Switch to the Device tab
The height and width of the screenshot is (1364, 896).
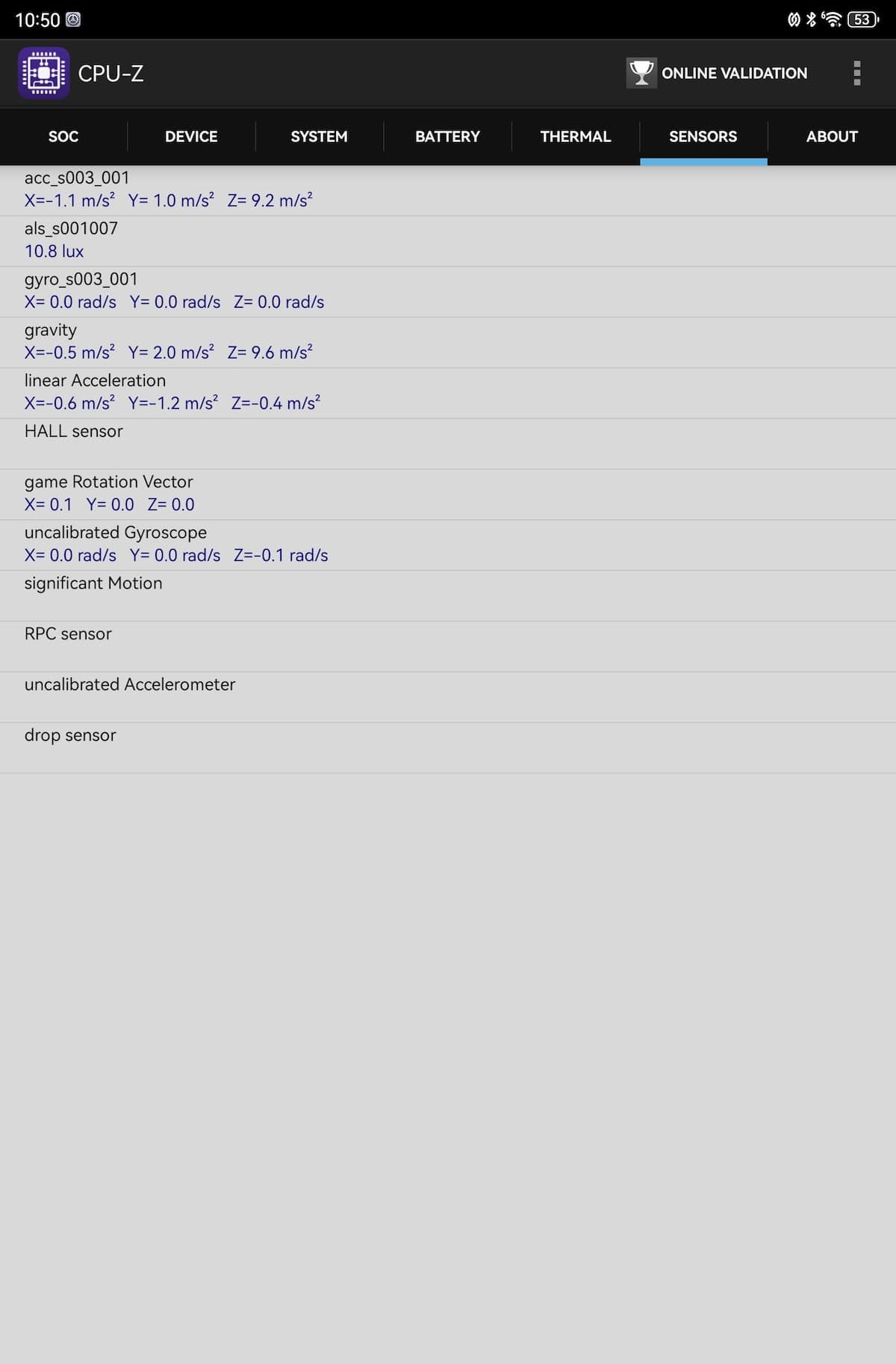click(x=191, y=137)
